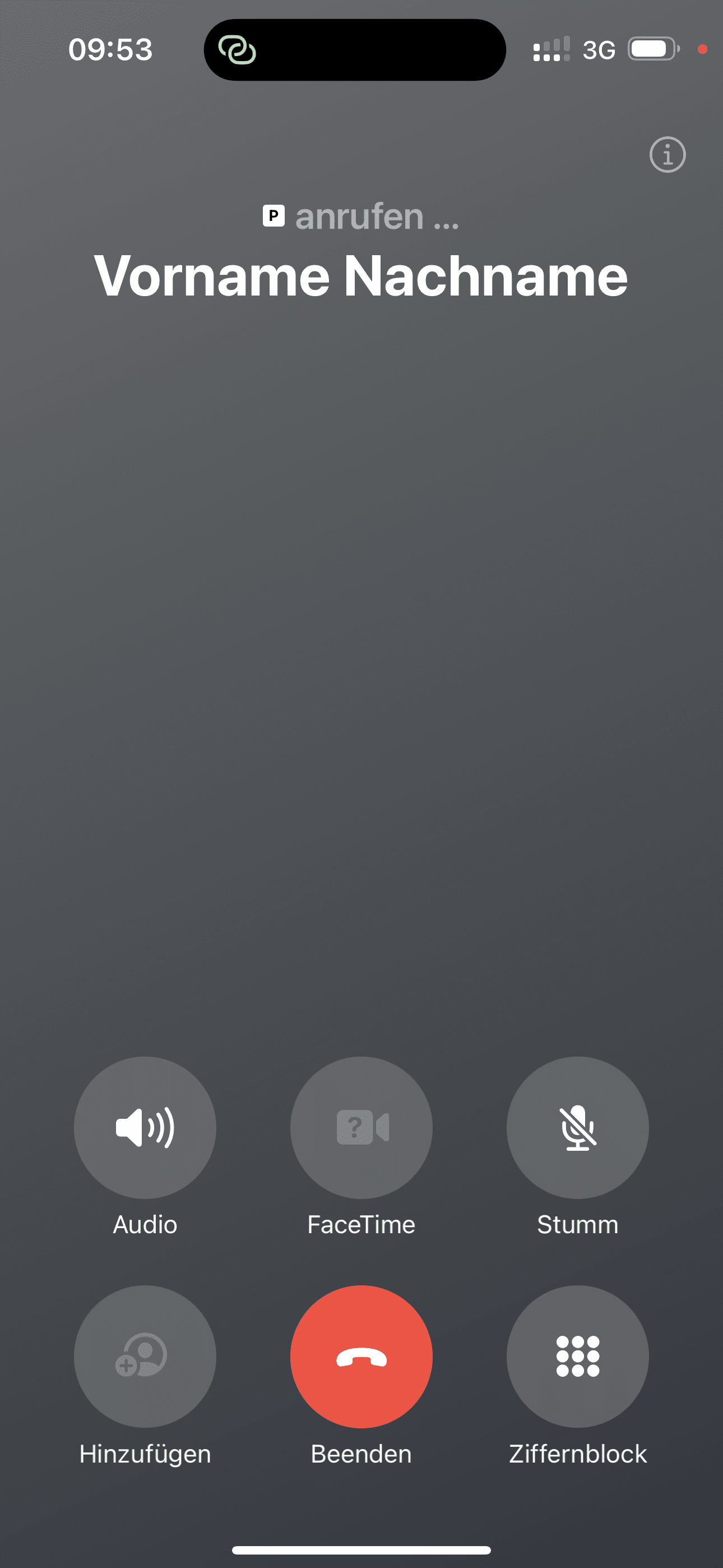
Task: End the call with Beenden
Action: coord(361,1356)
